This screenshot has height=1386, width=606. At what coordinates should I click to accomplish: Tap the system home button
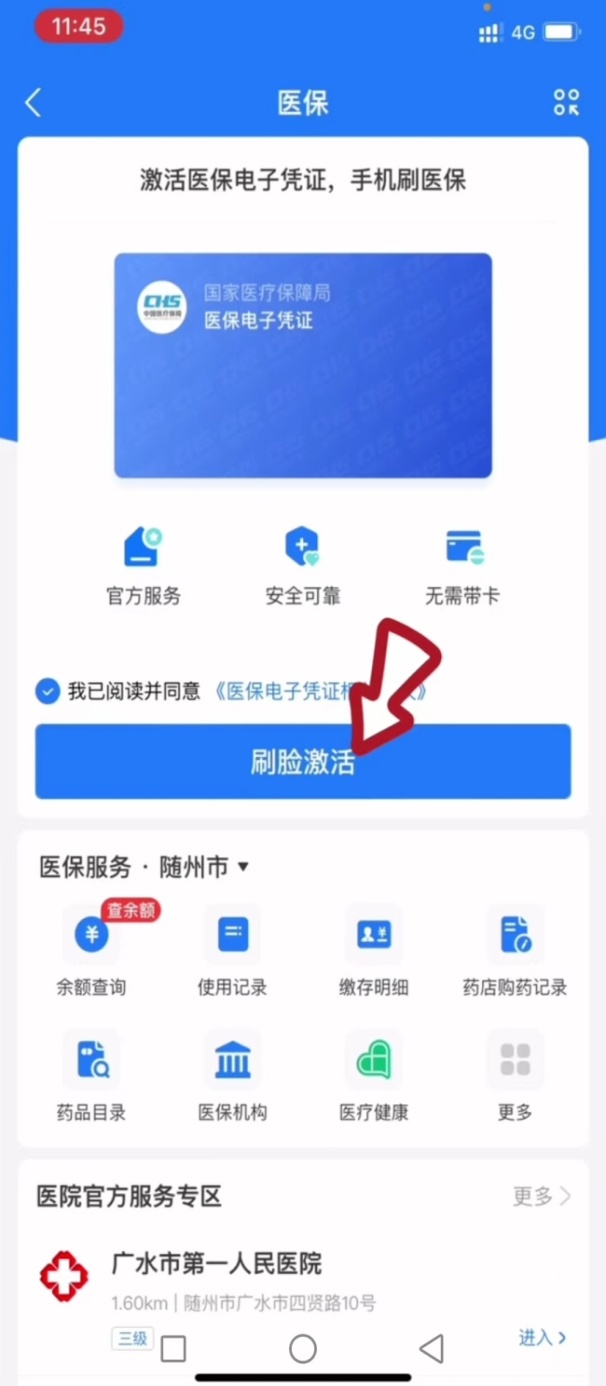303,1349
